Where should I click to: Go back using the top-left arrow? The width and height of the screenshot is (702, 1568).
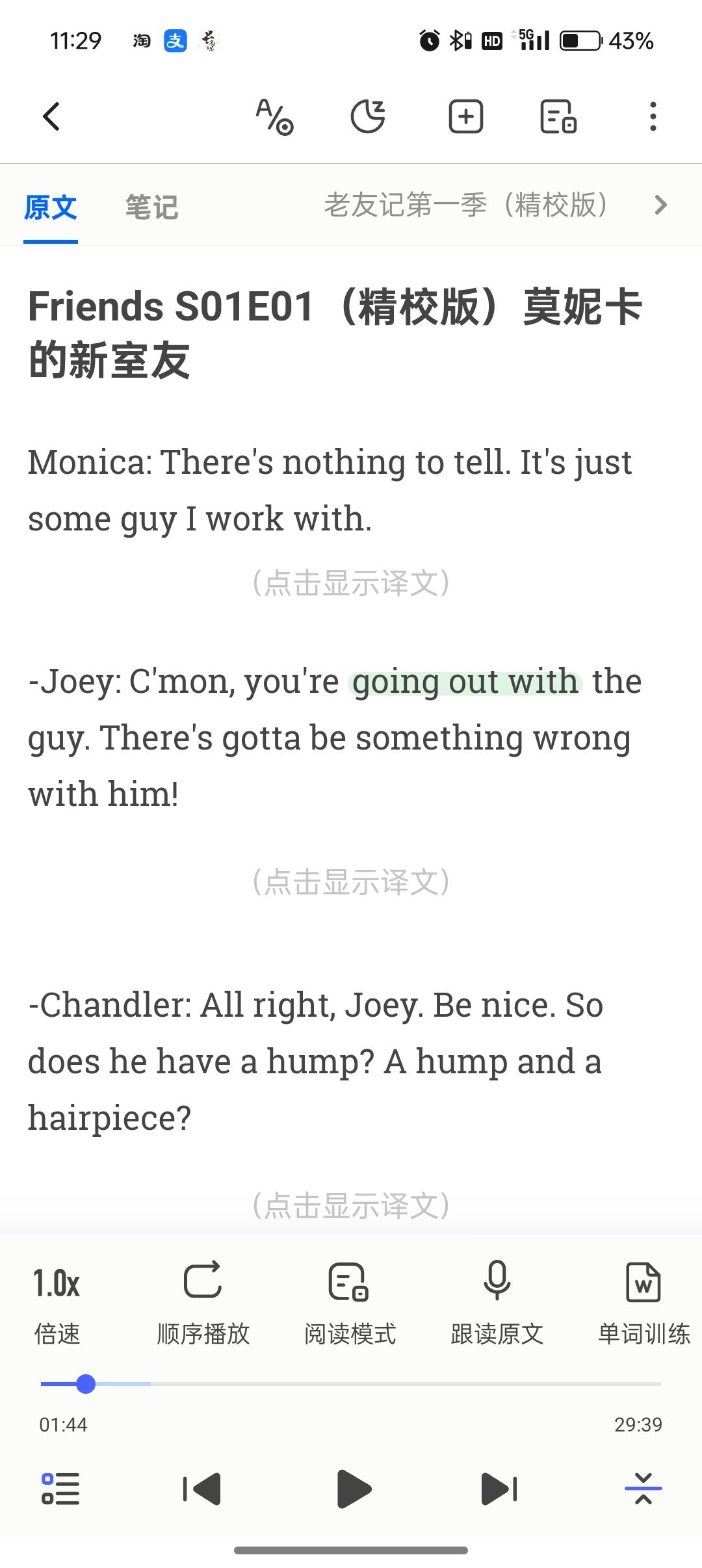51,117
